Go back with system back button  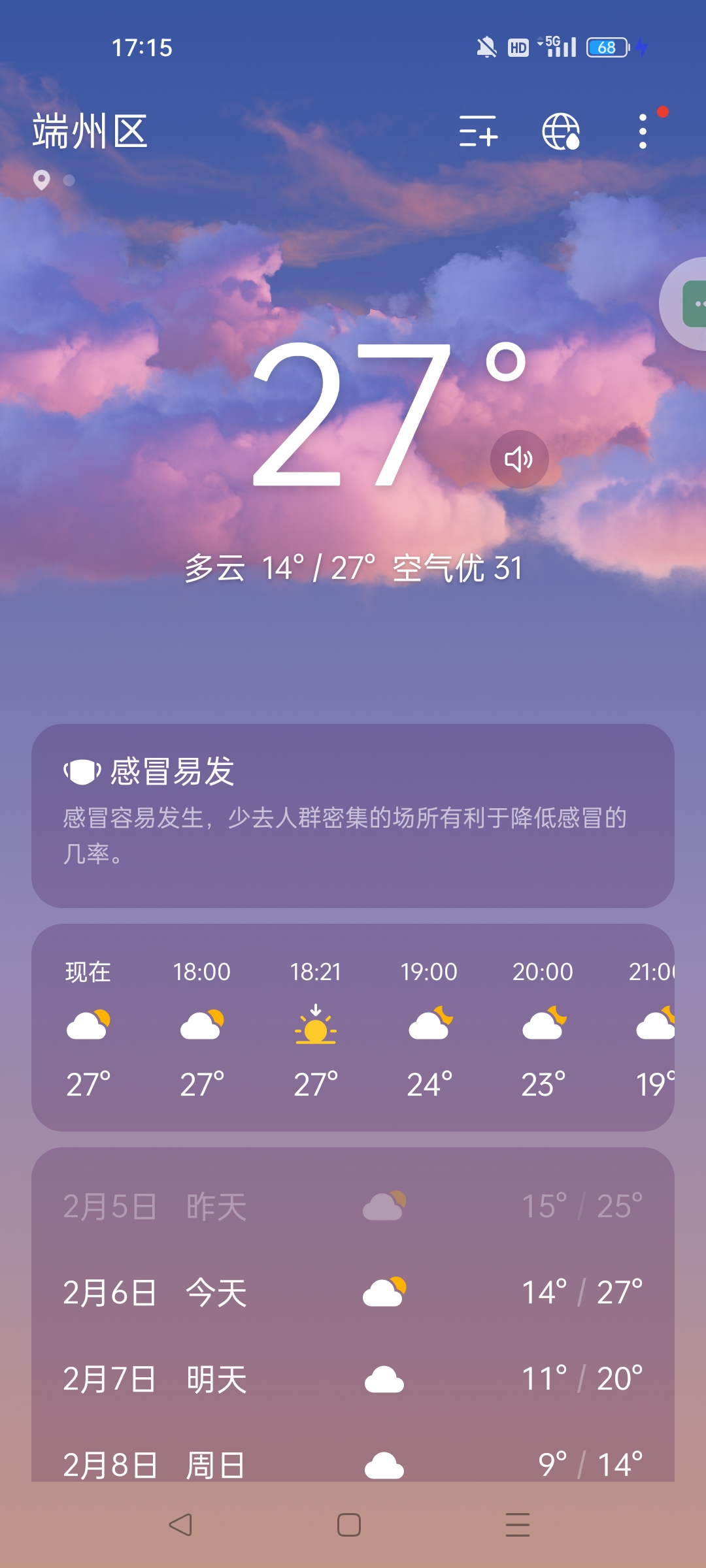tap(180, 1525)
